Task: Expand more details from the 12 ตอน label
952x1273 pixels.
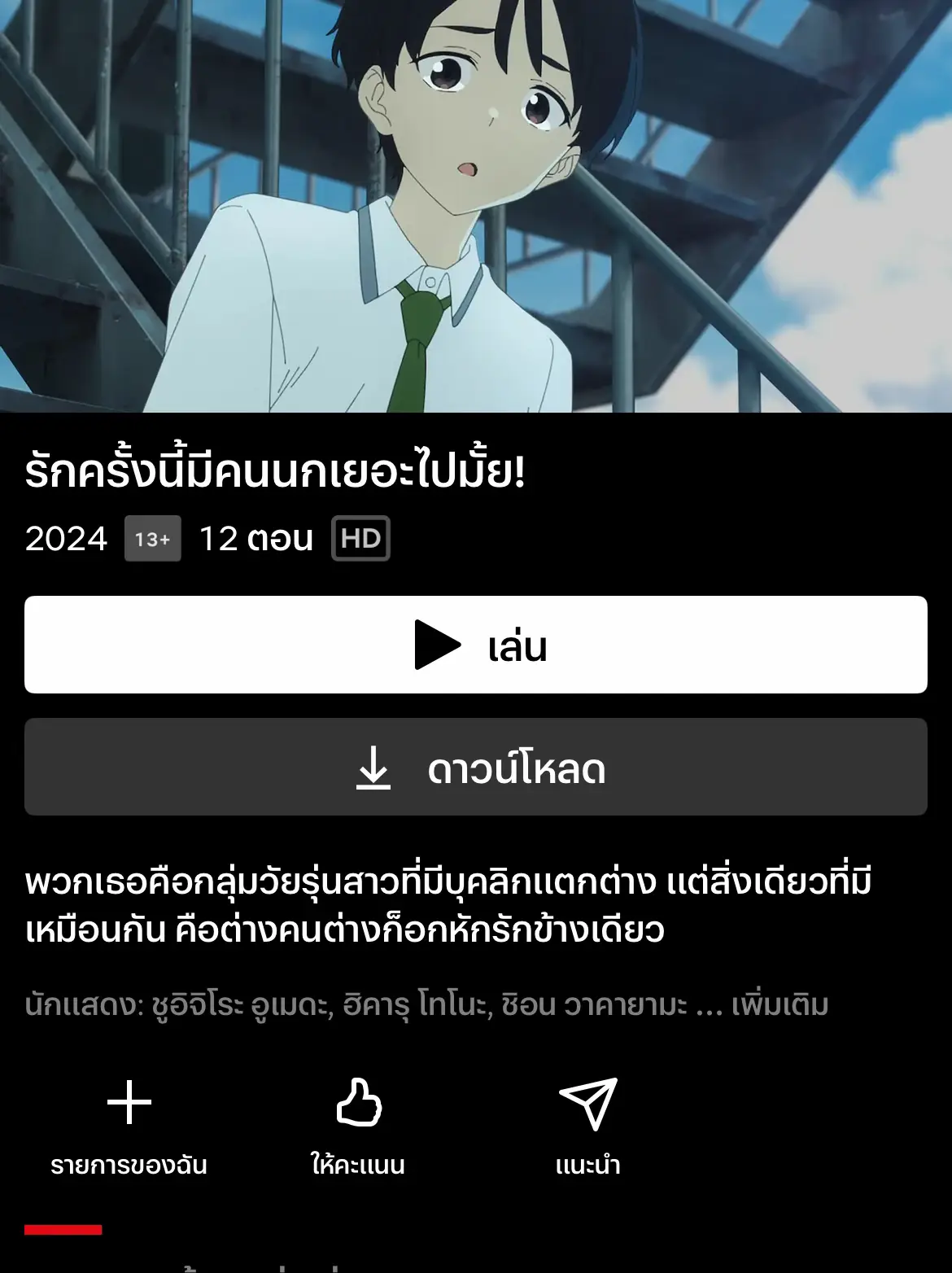Action: click(x=255, y=538)
